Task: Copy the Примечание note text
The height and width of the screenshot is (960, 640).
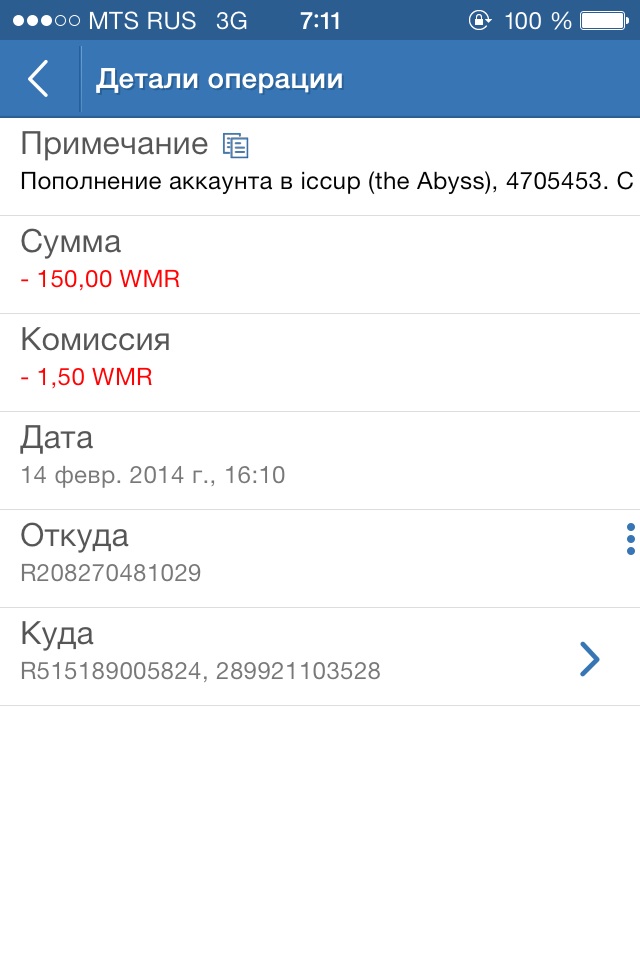Action: pyautogui.click(x=236, y=146)
